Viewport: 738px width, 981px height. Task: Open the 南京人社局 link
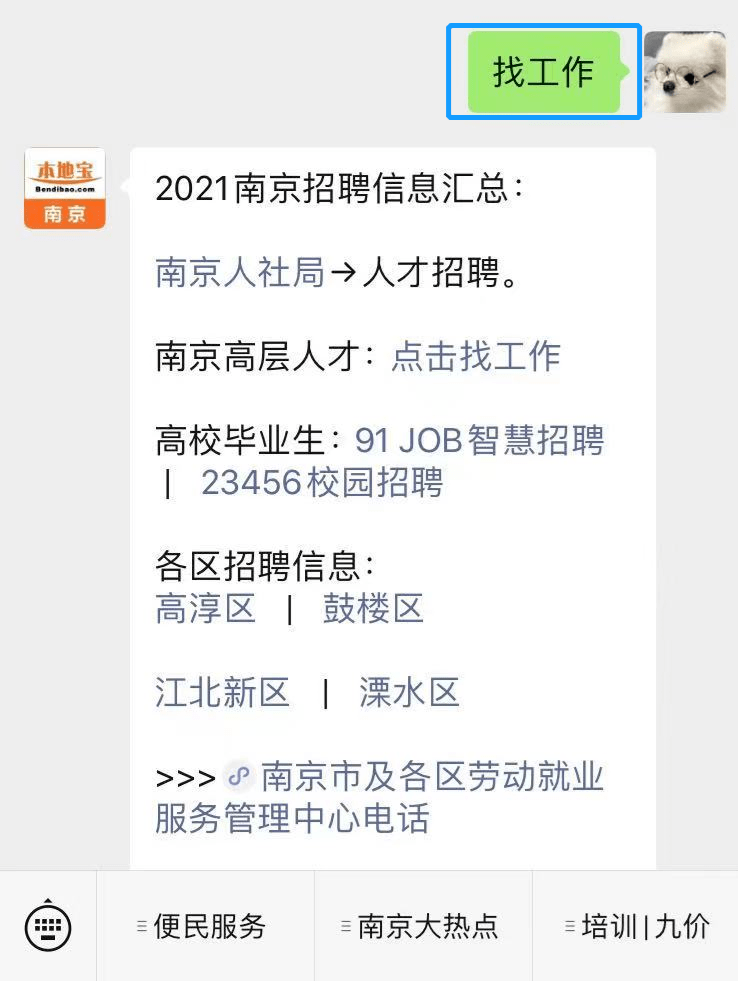pos(240,272)
